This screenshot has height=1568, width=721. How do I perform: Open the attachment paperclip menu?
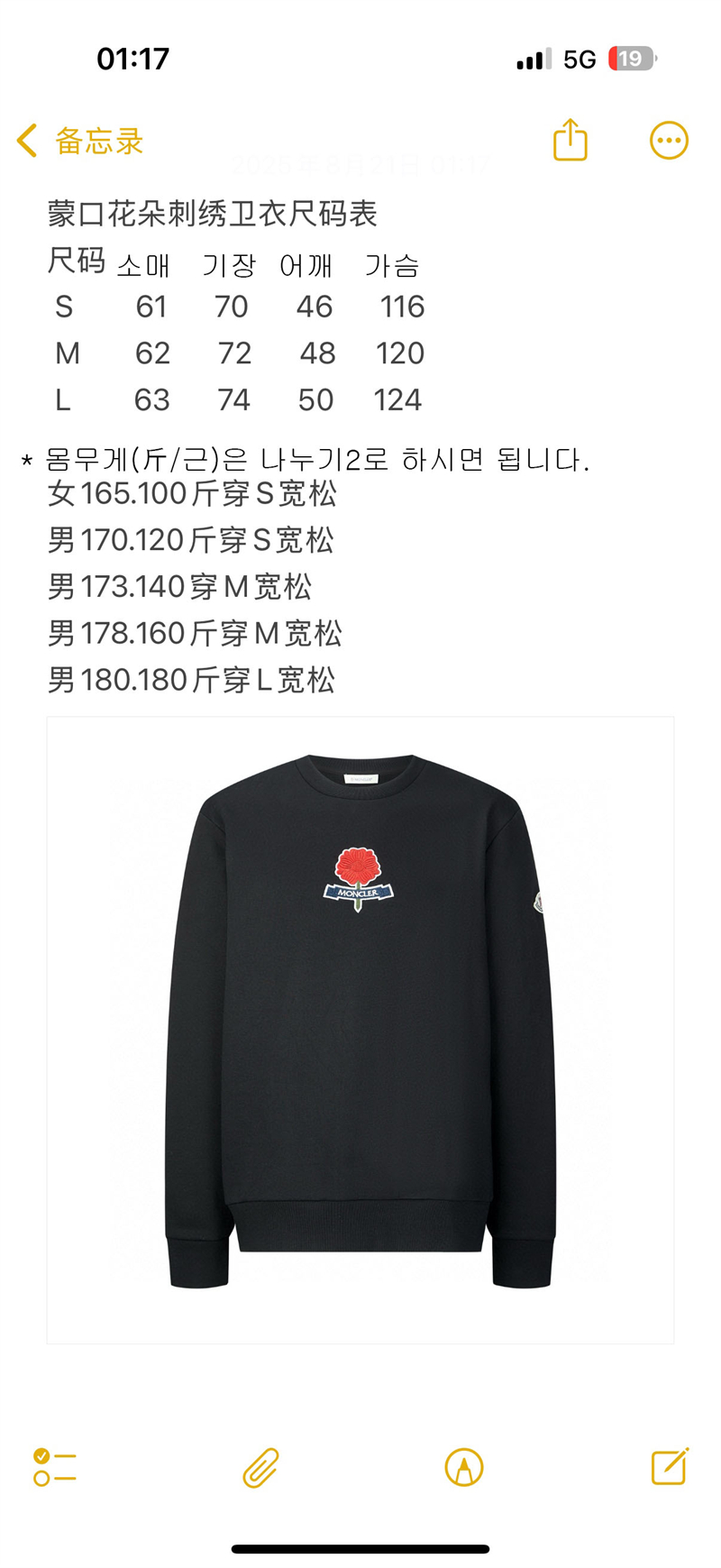point(260,1467)
